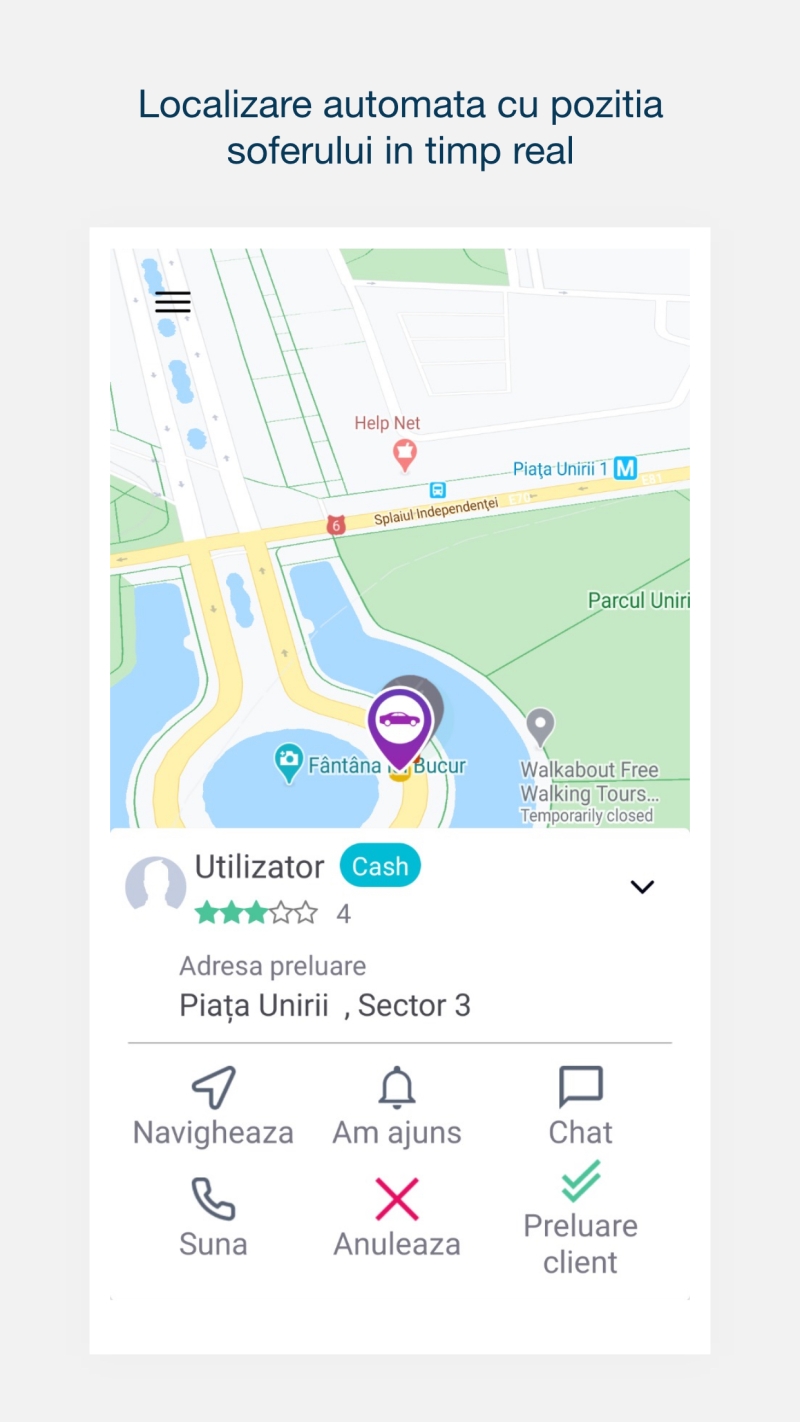The height and width of the screenshot is (1422, 800).
Task: Click the Adresa preluare label
Action: tap(272, 965)
